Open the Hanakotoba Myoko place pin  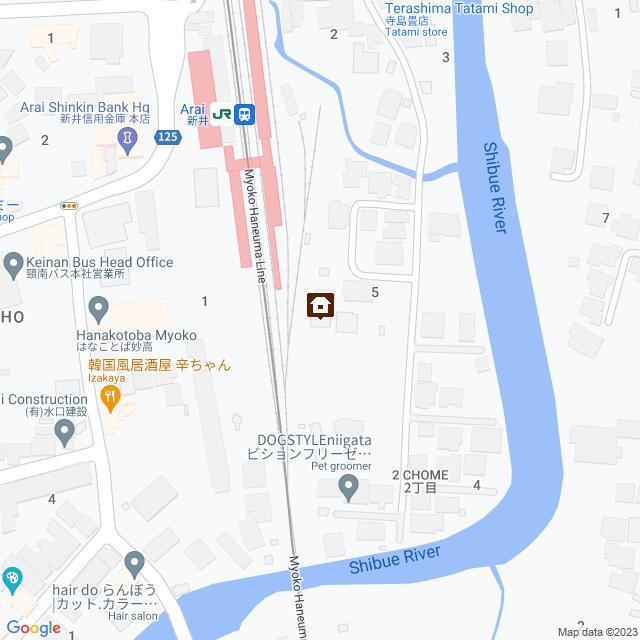coord(98,307)
